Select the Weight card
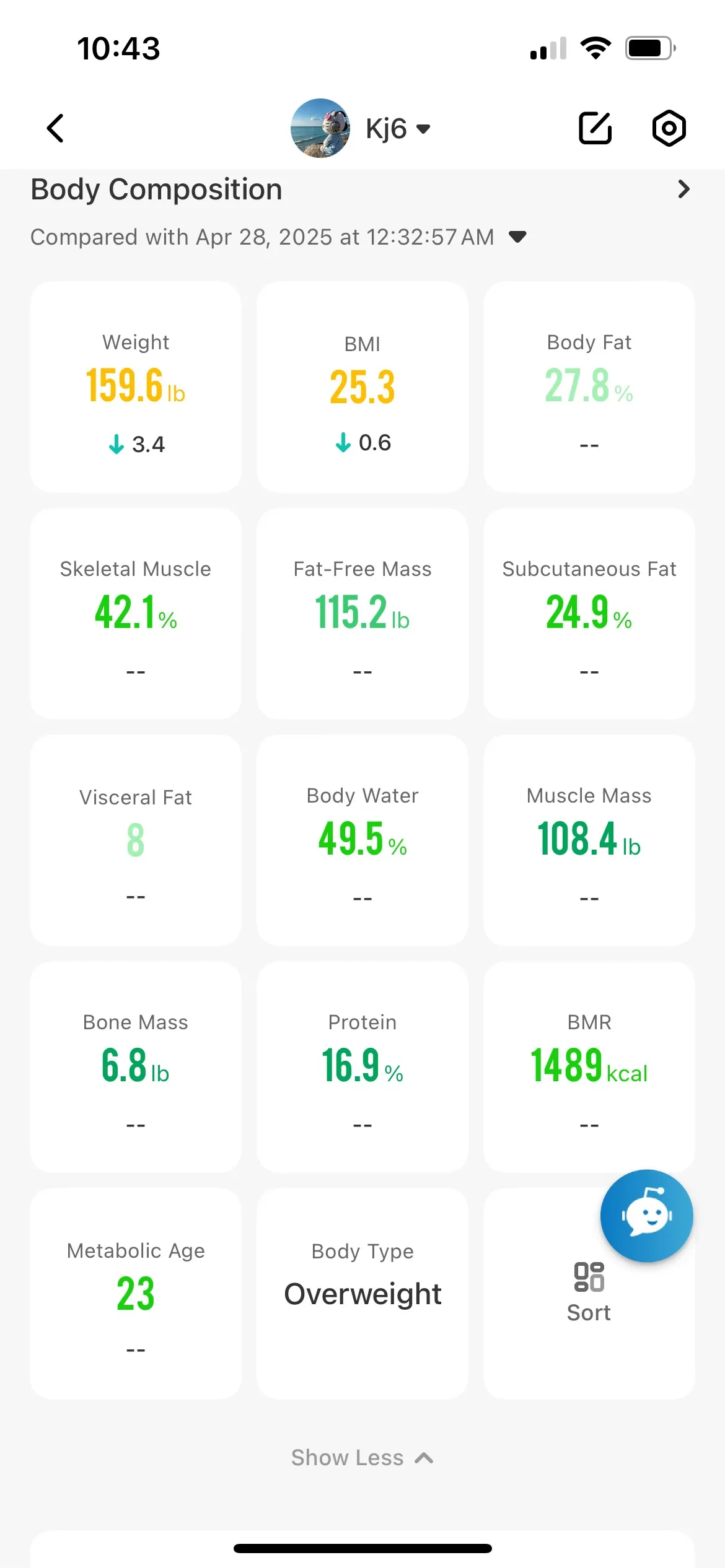Image resolution: width=725 pixels, height=1568 pixels. pyautogui.click(x=135, y=385)
